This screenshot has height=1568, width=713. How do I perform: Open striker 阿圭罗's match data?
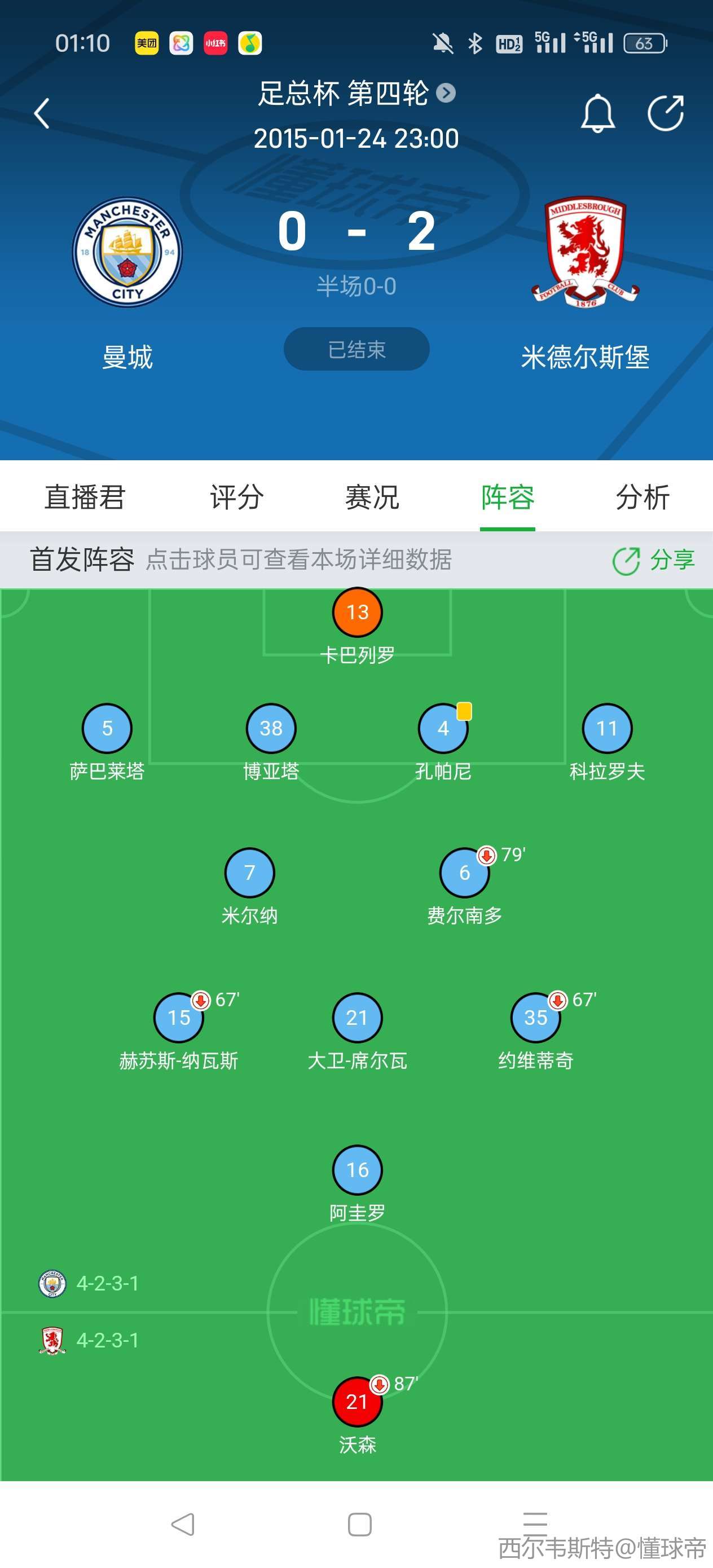(358, 1170)
